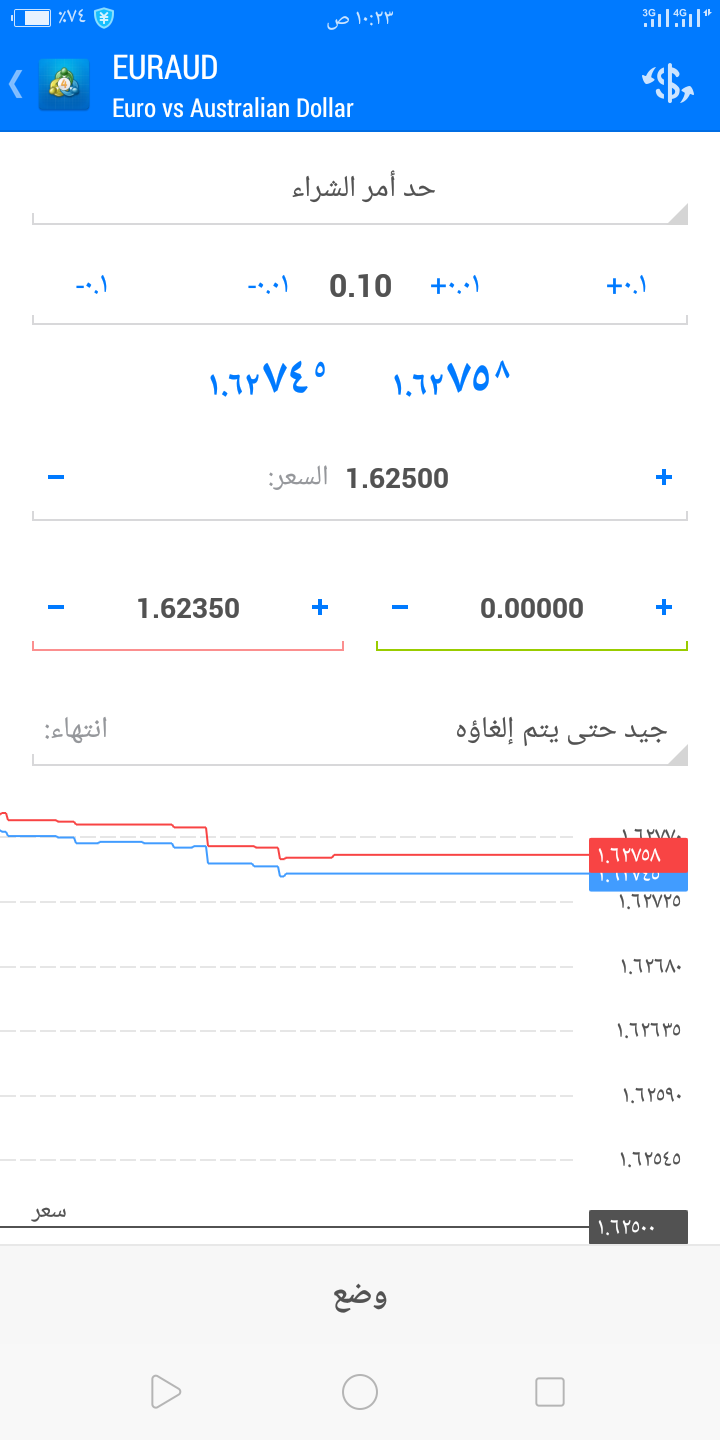The height and width of the screenshot is (1440, 720).
Task: Tap the system home button
Action: click(360, 1392)
